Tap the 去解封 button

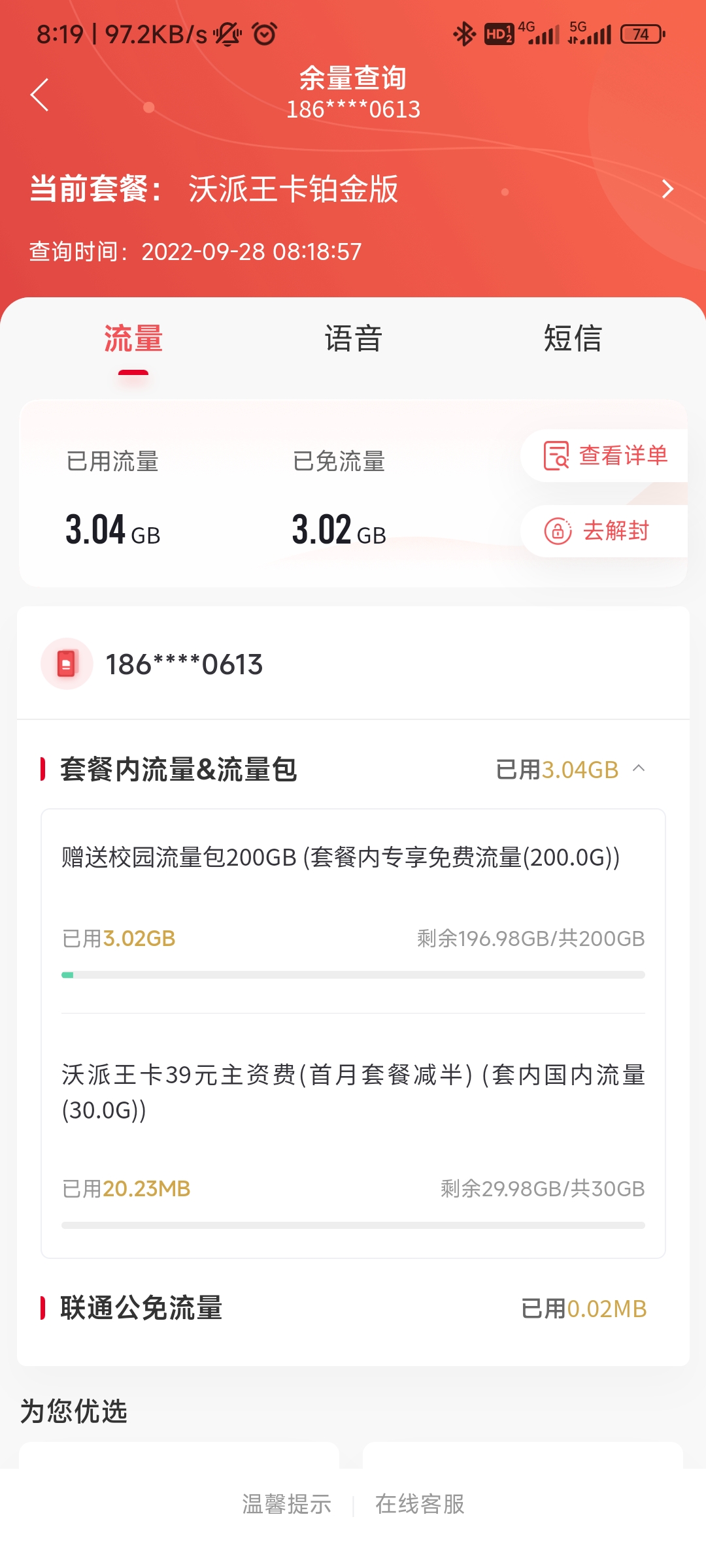click(x=605, y=531)
